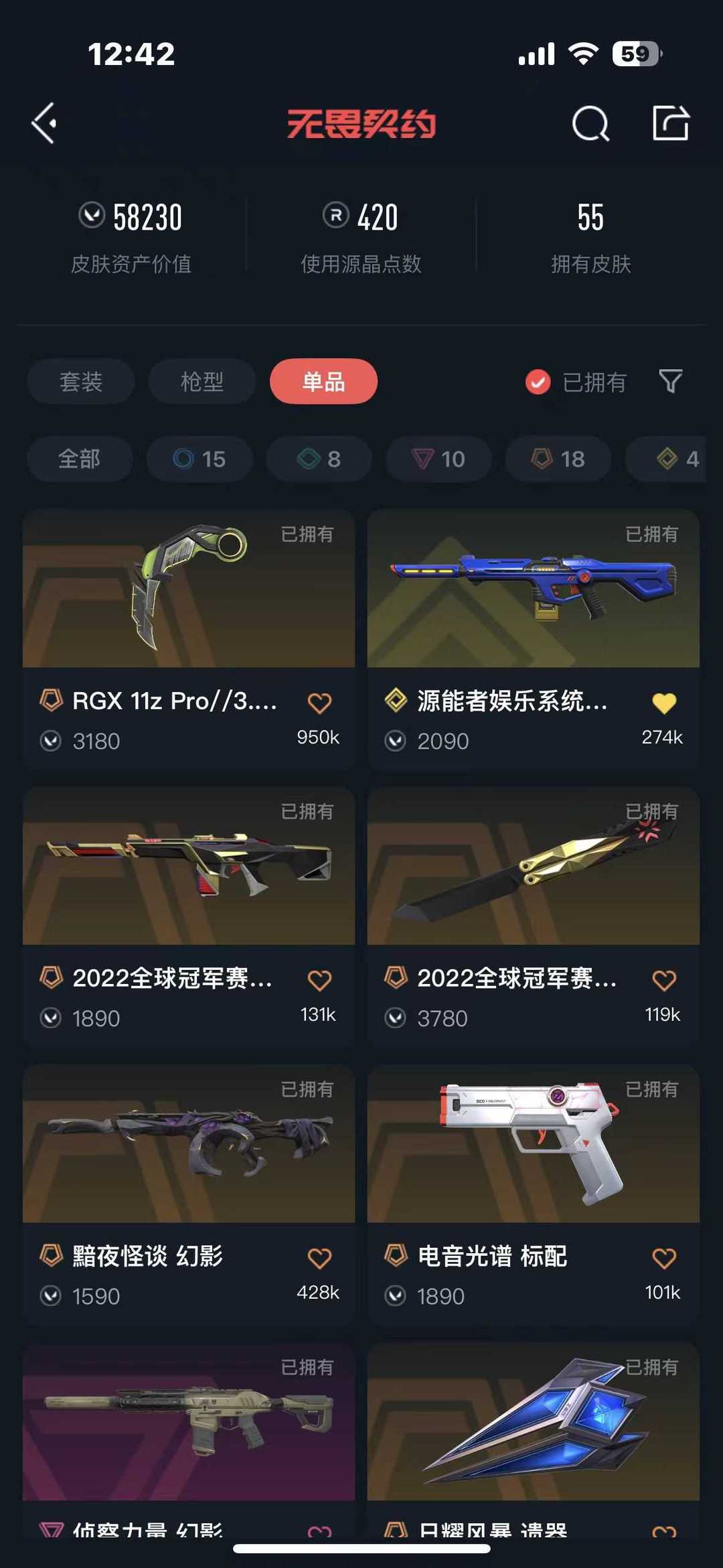Select the 单品 tab
723x1568 pixels.
coord(323,382)
